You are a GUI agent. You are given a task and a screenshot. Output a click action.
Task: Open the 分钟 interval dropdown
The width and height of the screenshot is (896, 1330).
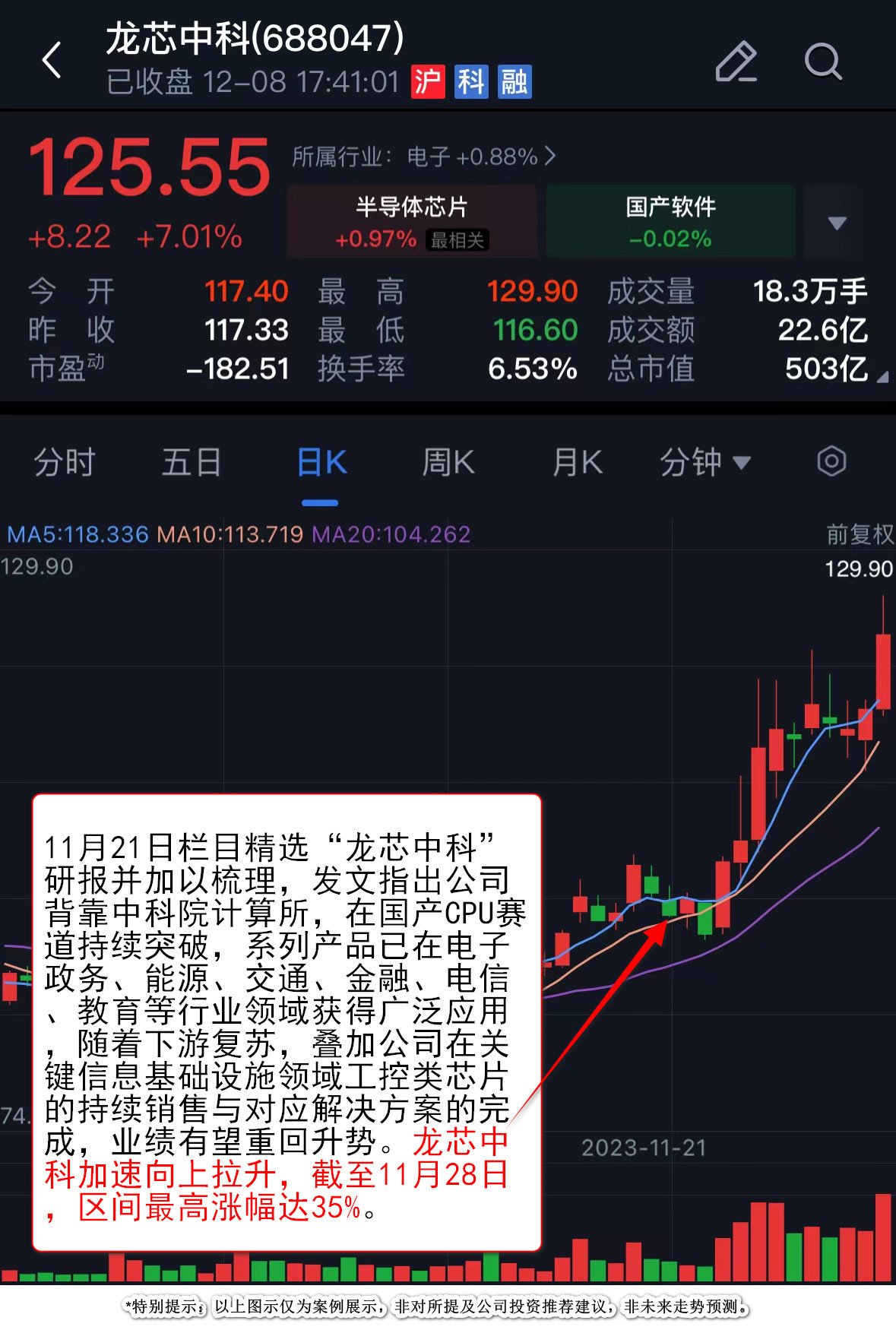click(x=704, y=462)
